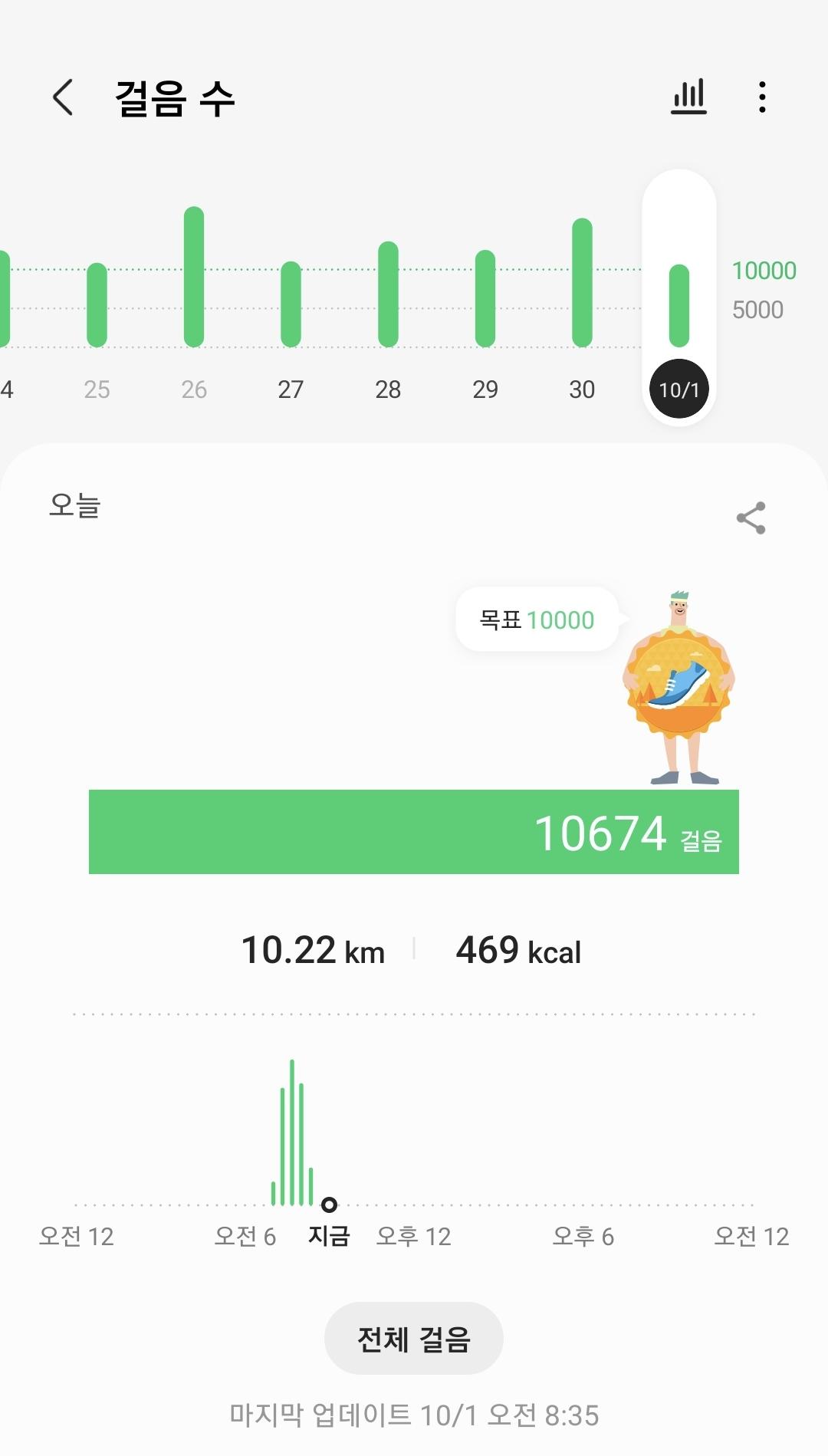Select the bar for day 27
Screen dimensions: 828x1456
(291, 304)
